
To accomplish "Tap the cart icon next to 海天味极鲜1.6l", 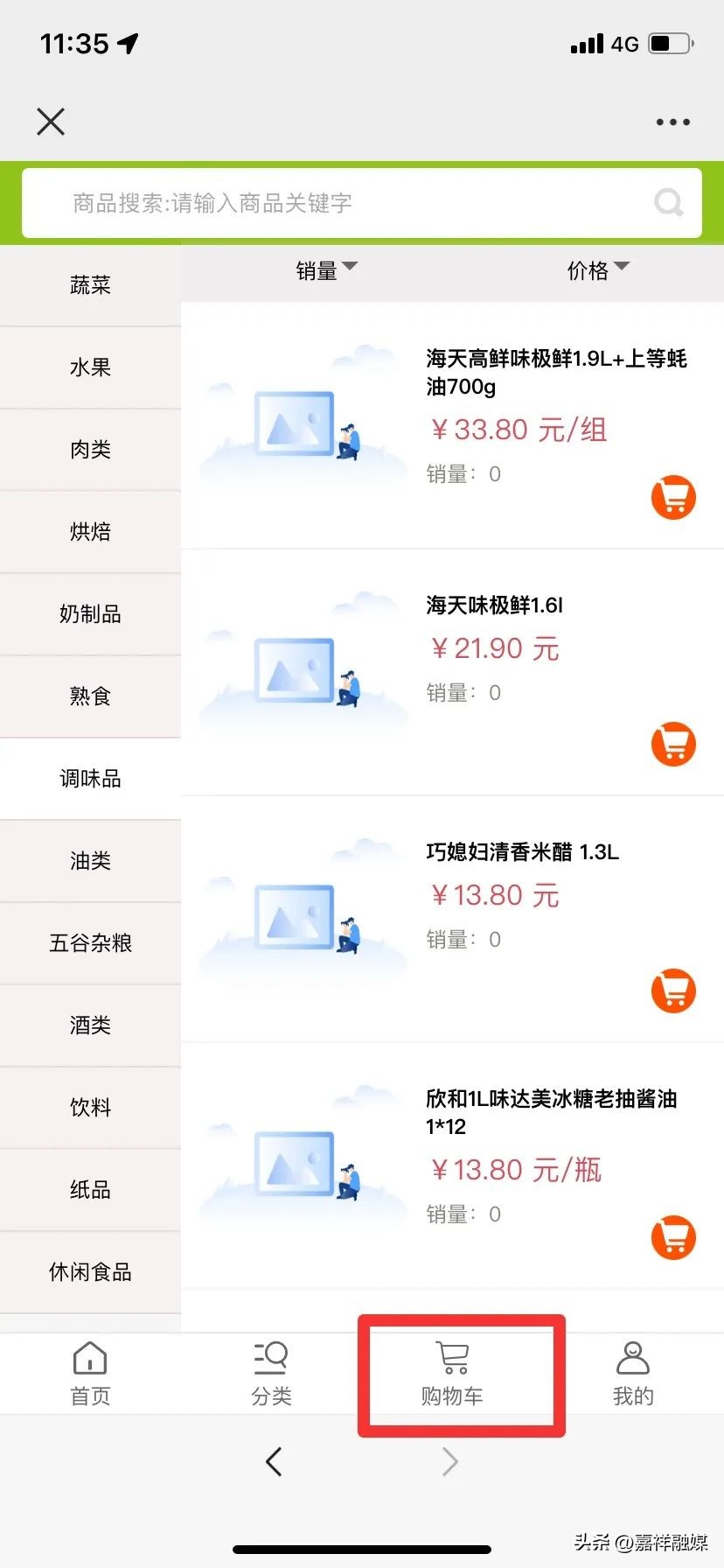I will (x=673, y=745).
